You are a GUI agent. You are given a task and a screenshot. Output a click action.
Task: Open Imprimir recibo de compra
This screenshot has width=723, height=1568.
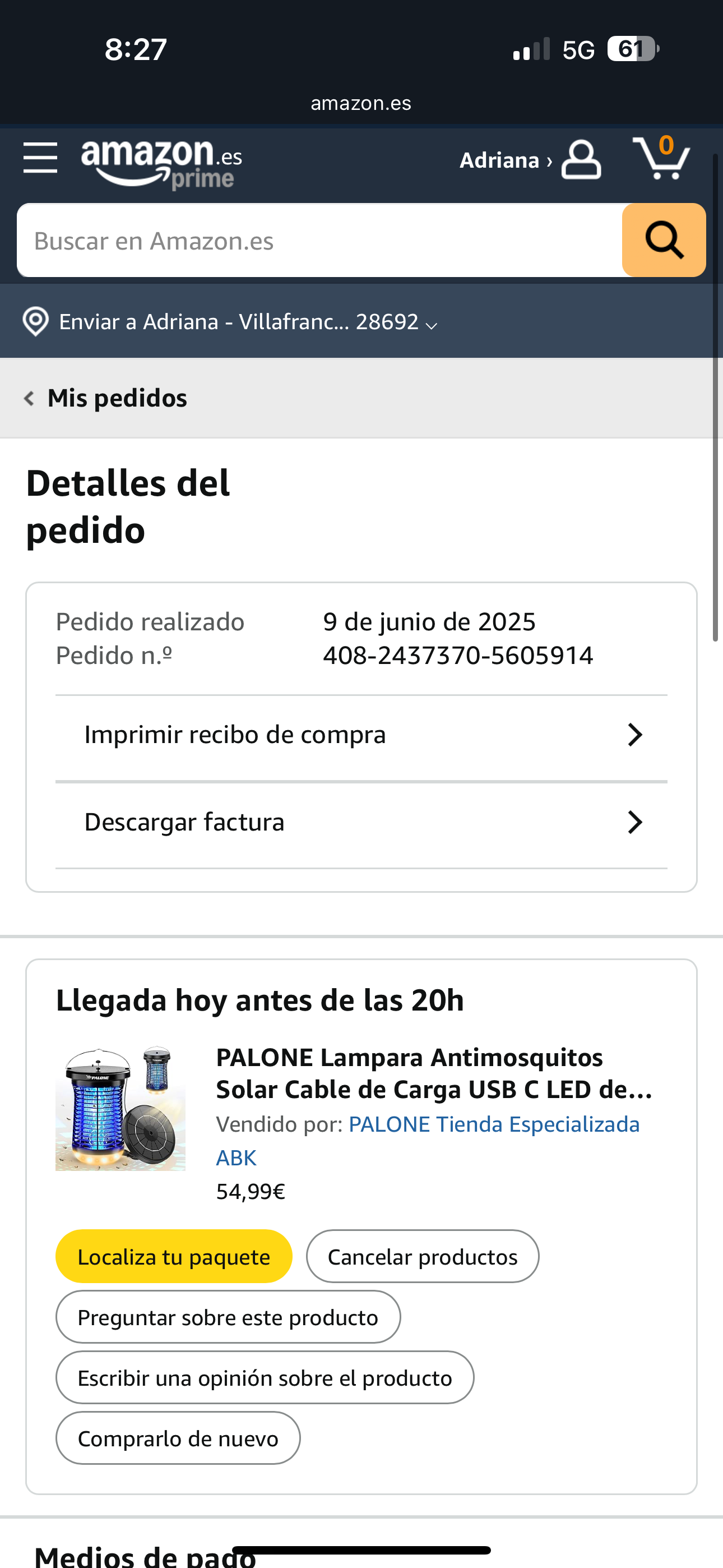tap(361, 735)
